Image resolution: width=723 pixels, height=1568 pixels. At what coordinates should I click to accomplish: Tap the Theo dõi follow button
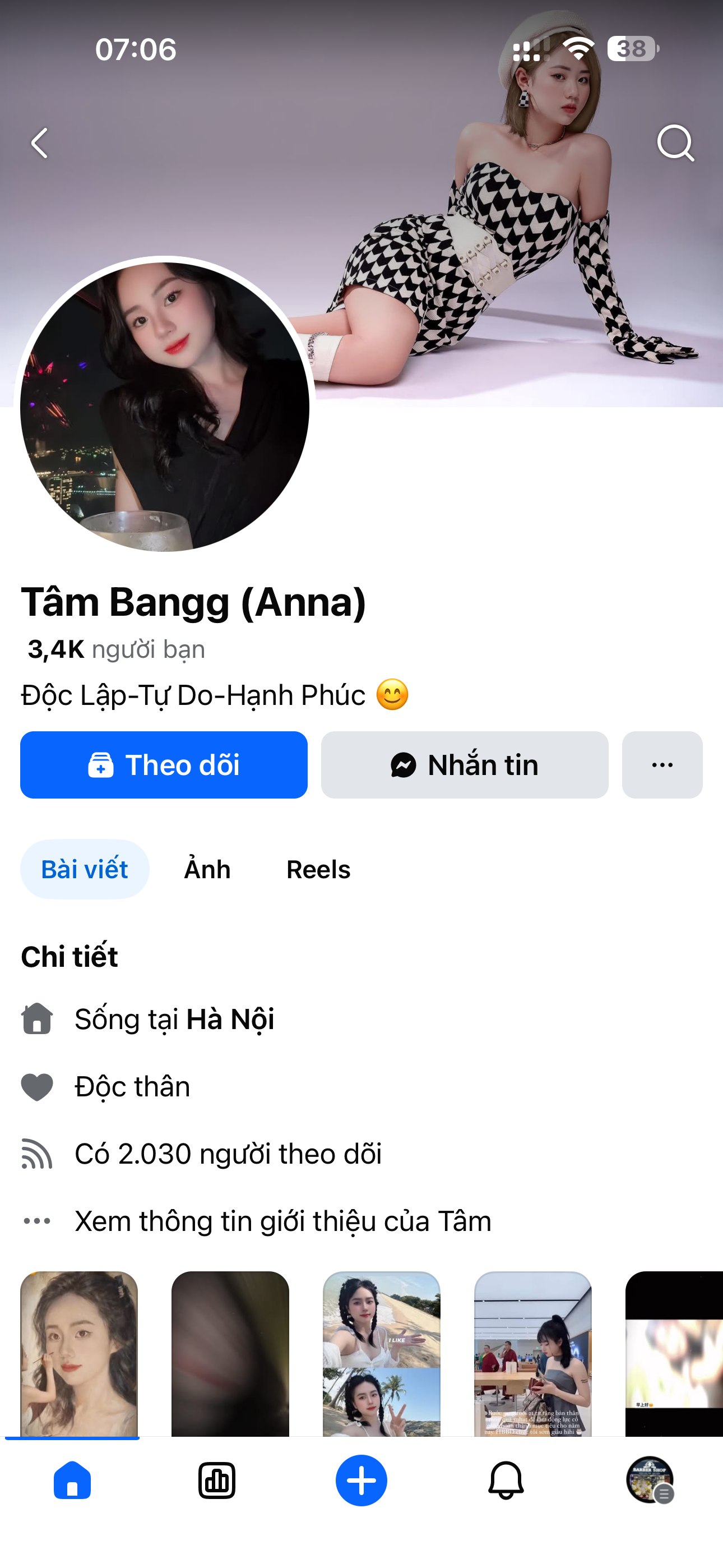pyautogui.click(x=164, y=765)
